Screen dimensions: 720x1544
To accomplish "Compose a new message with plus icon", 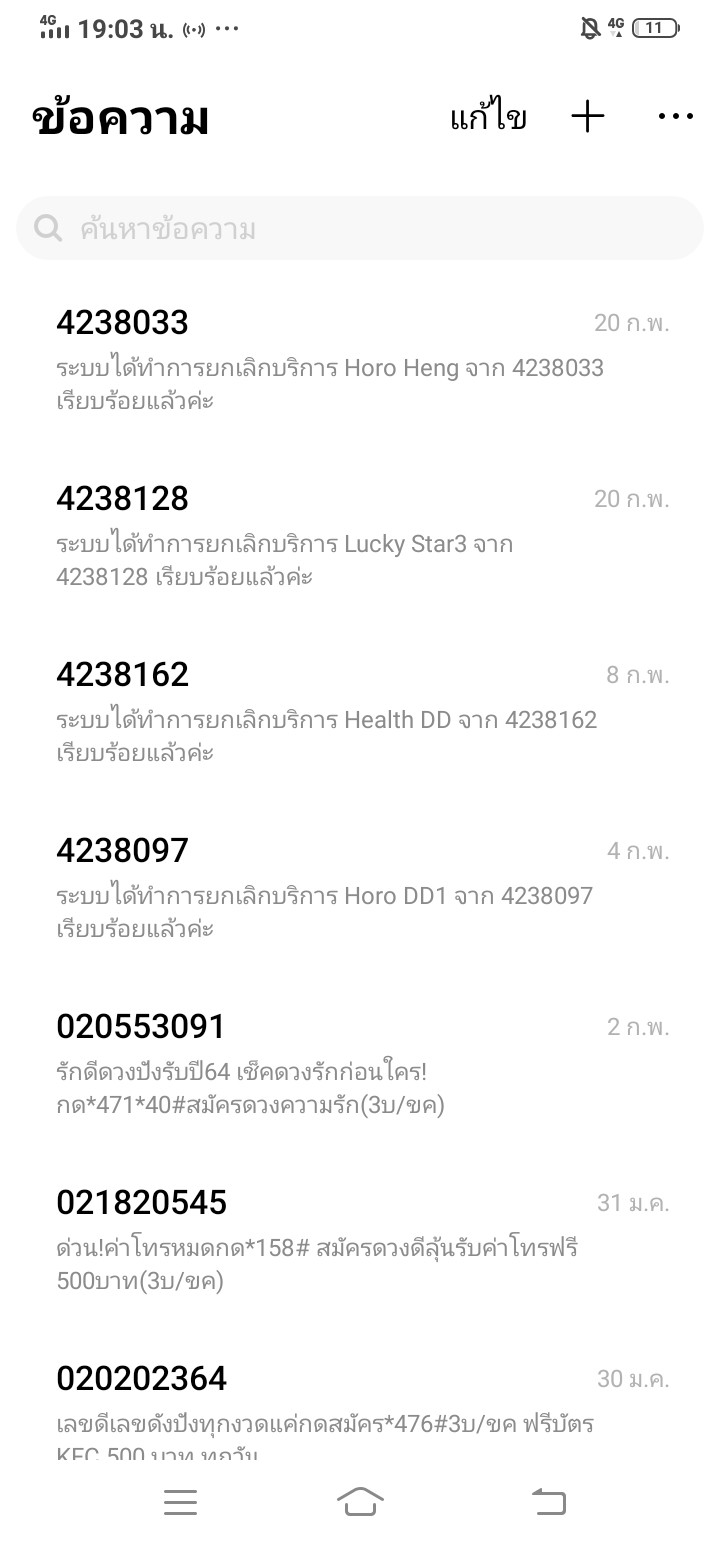I will tap(588, 117).
